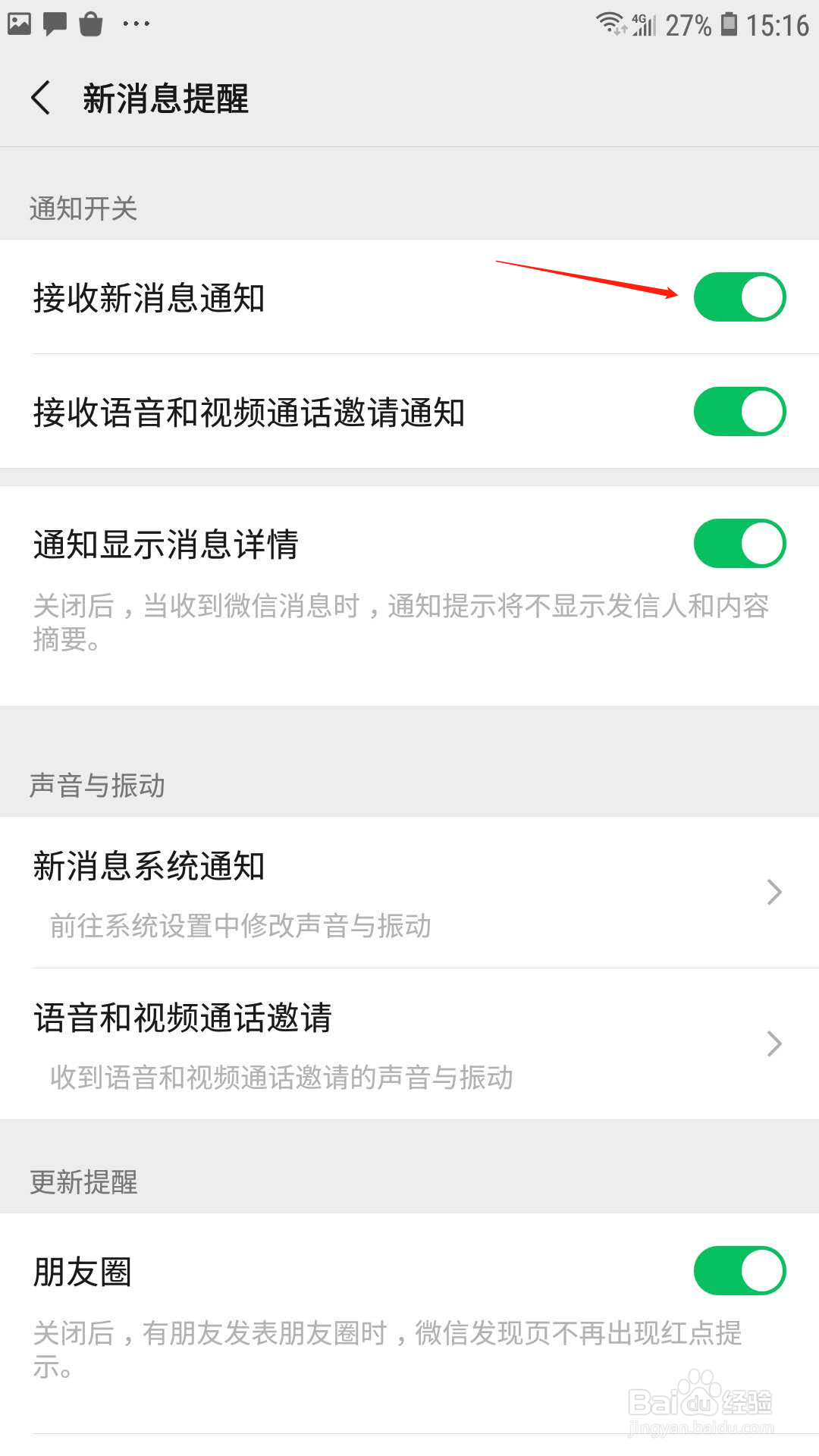Open the chat notification icon in status bar
This screenshot has height=1456, width=819.
pyautogui.click(x=55, y=23)
